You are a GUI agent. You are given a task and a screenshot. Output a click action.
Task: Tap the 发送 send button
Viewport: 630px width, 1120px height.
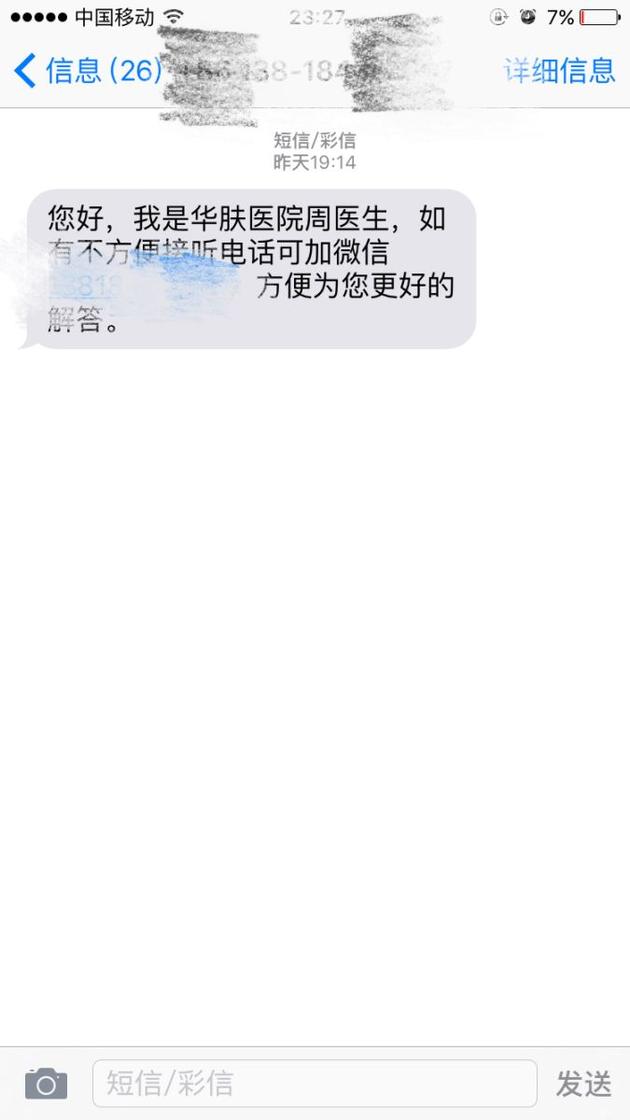click(584, 1084)
